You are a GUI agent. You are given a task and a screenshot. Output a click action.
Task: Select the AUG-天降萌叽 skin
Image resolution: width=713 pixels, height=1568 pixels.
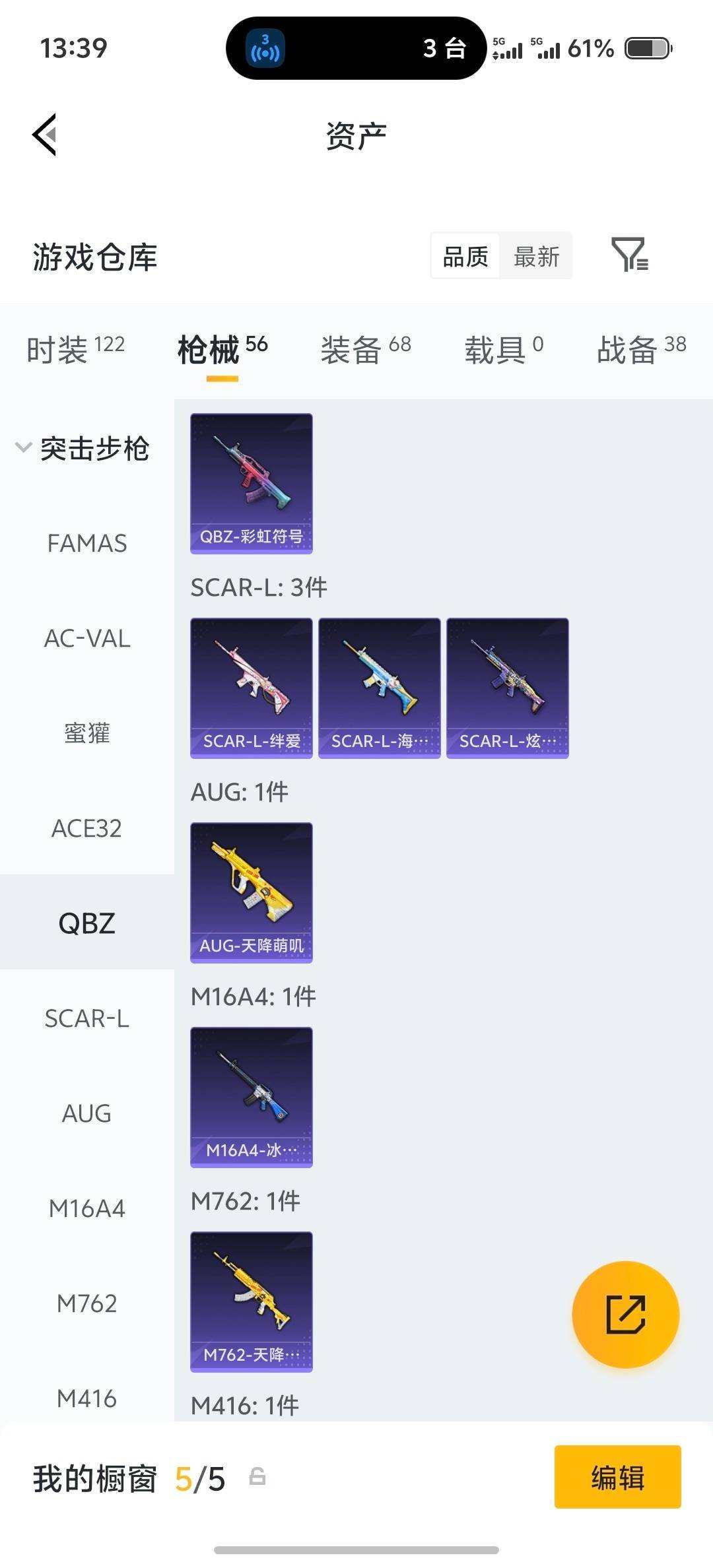(x=250, y=891)
